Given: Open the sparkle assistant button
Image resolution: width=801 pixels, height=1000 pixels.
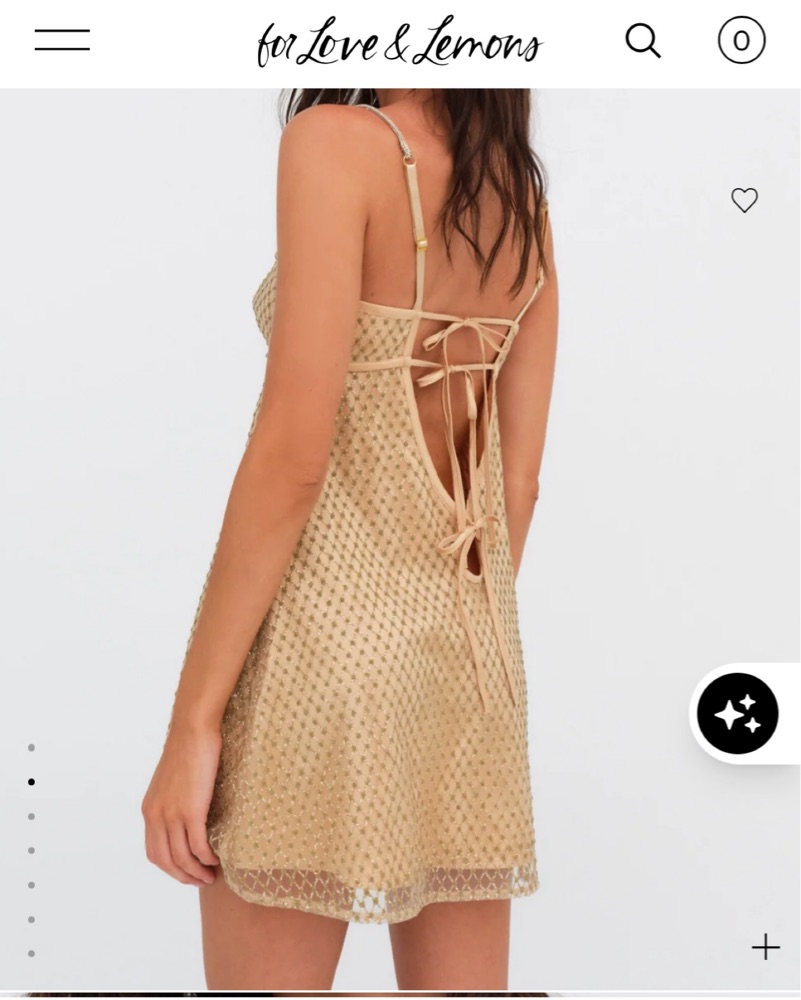Looking at the screenshot, I should (x=738, y=713).
